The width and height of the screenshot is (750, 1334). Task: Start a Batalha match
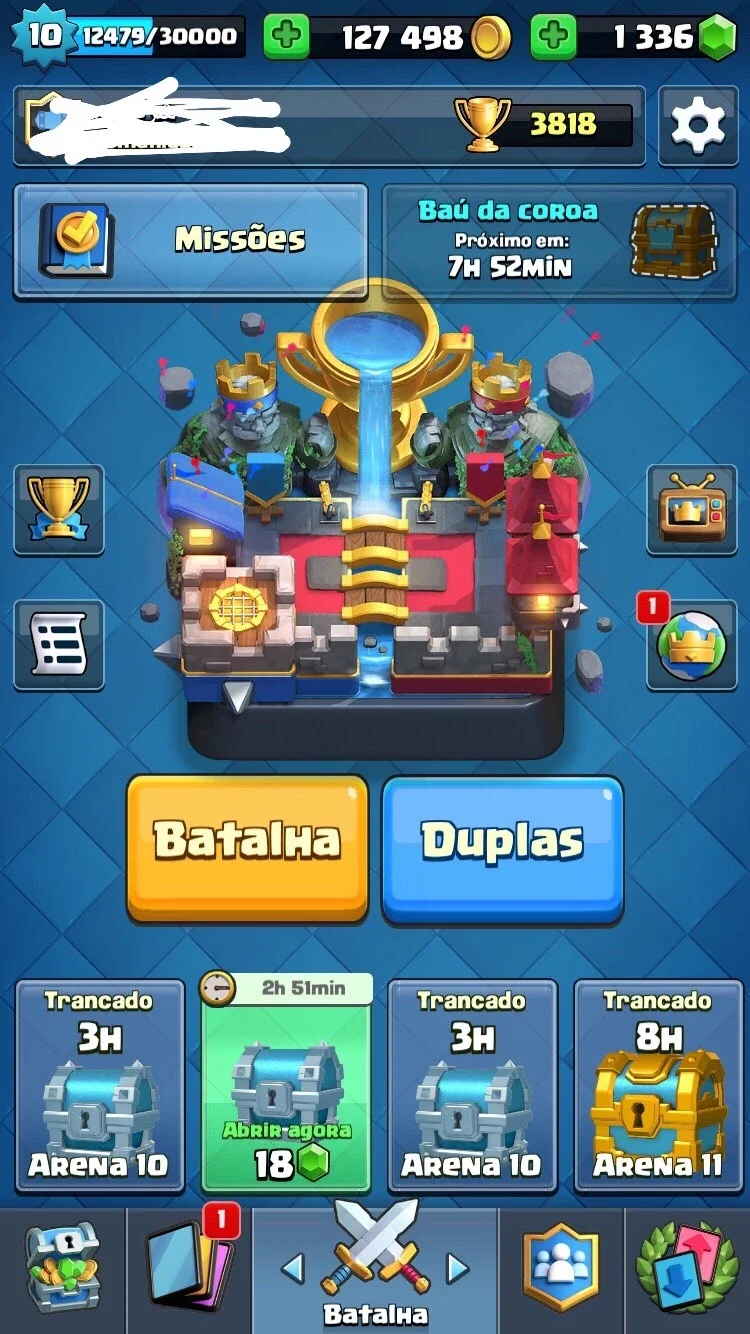tap(247, 848)
